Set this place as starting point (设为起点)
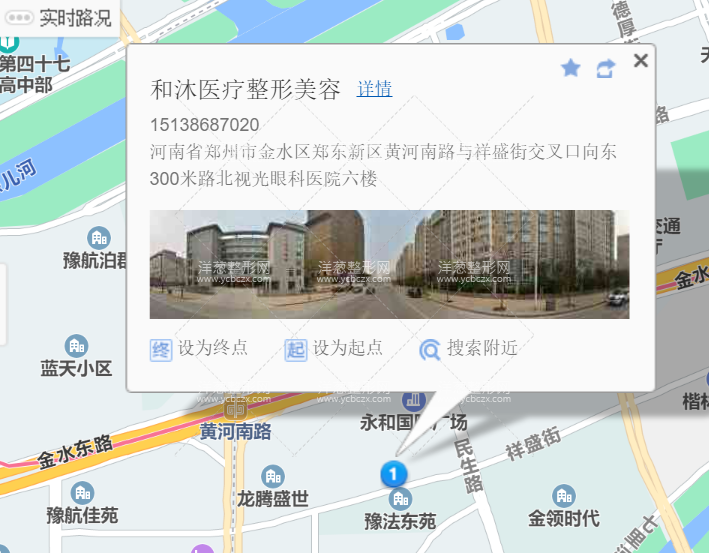This screenshot has width=709, height=553. click(x=334, y=349)
